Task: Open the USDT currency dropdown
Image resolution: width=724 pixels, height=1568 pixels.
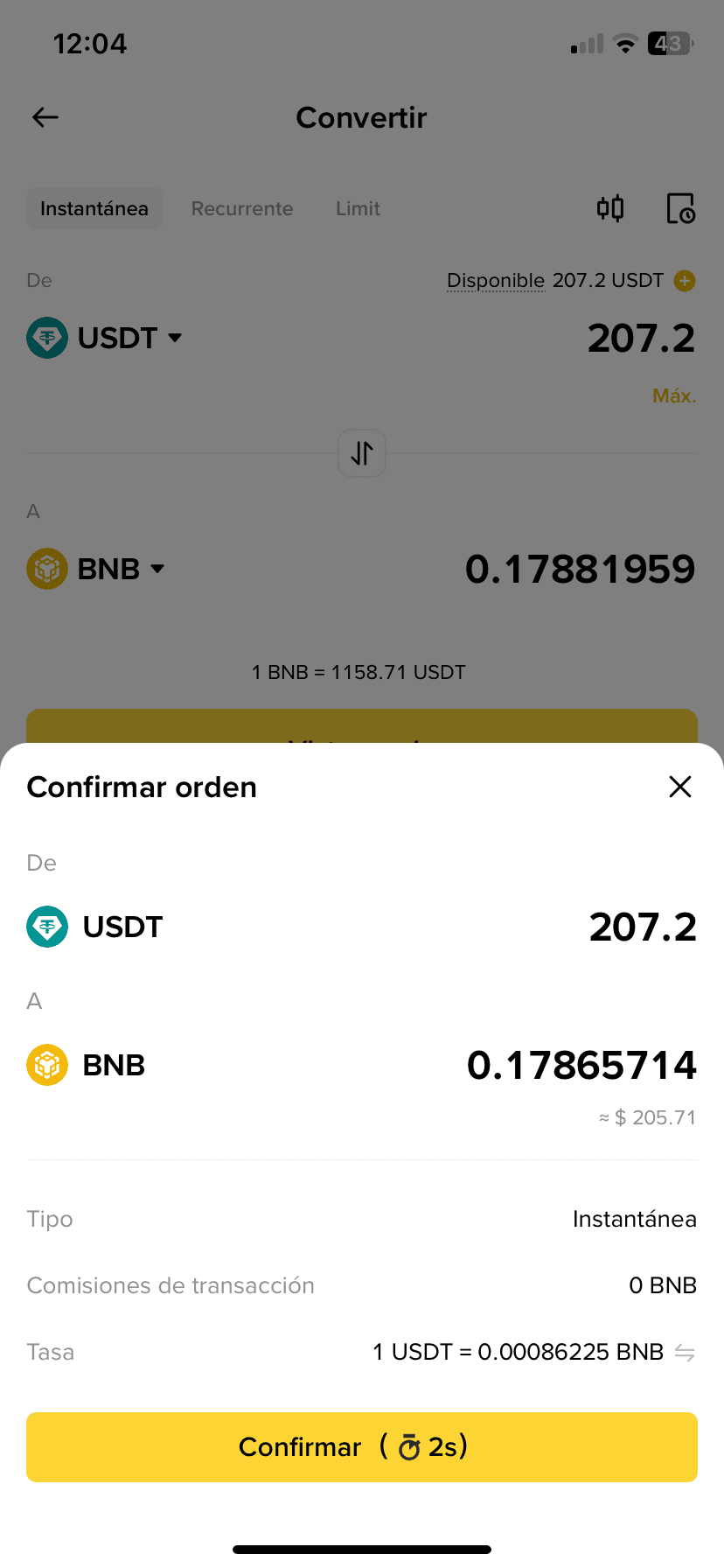Action: click(105, 338)
